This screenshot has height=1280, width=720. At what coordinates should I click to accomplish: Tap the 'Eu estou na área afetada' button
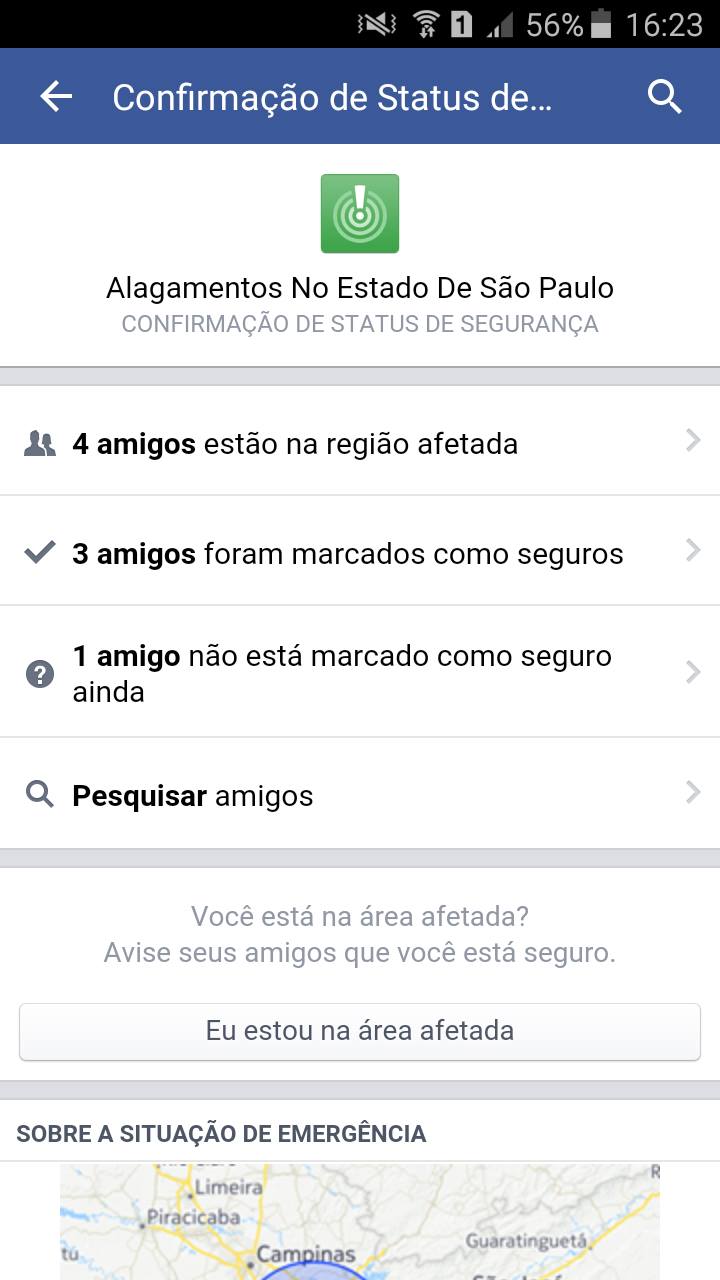(360, 1031)
